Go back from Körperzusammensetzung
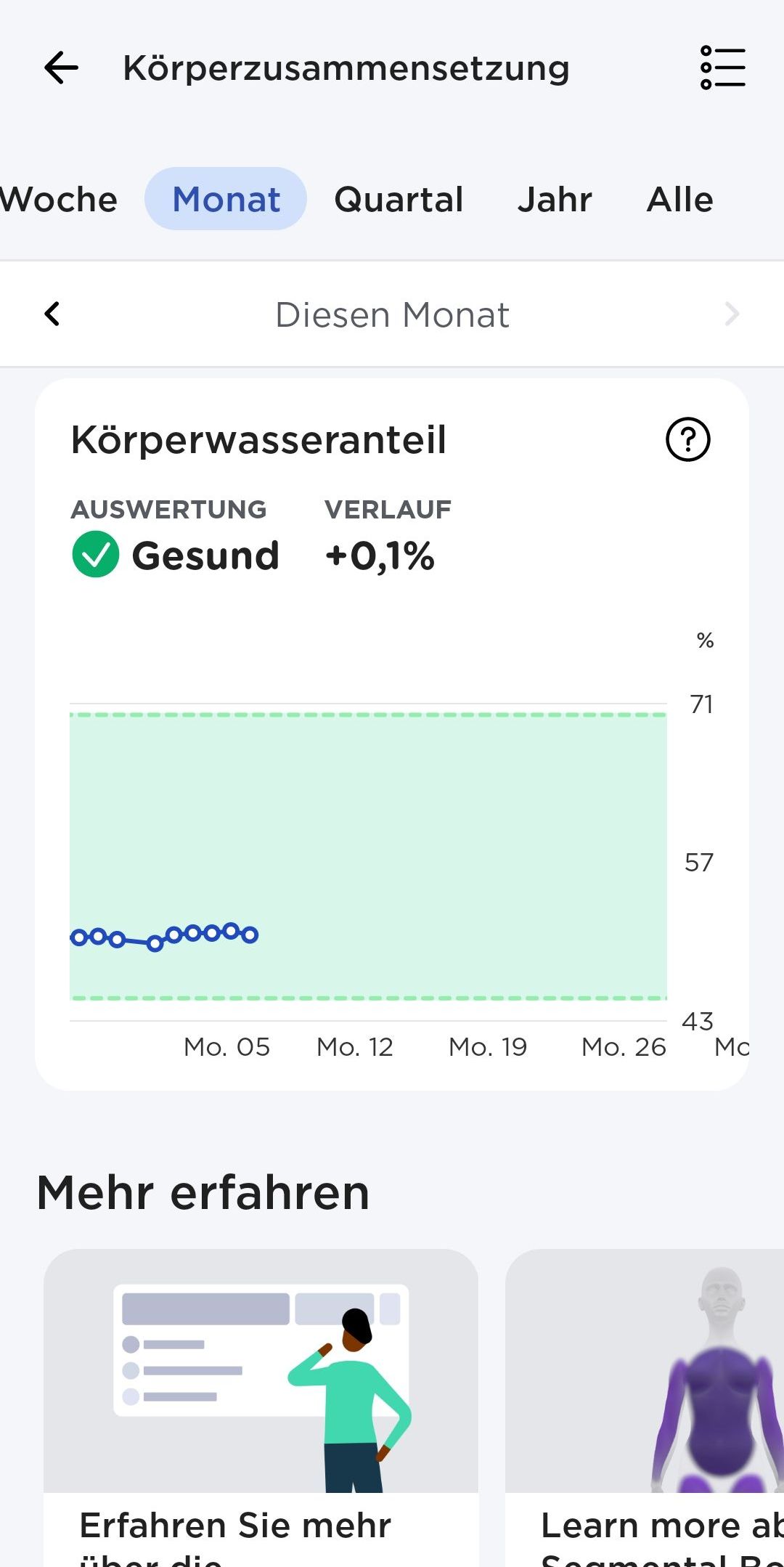Screen dimensions: 784x1567 (61, 68)
